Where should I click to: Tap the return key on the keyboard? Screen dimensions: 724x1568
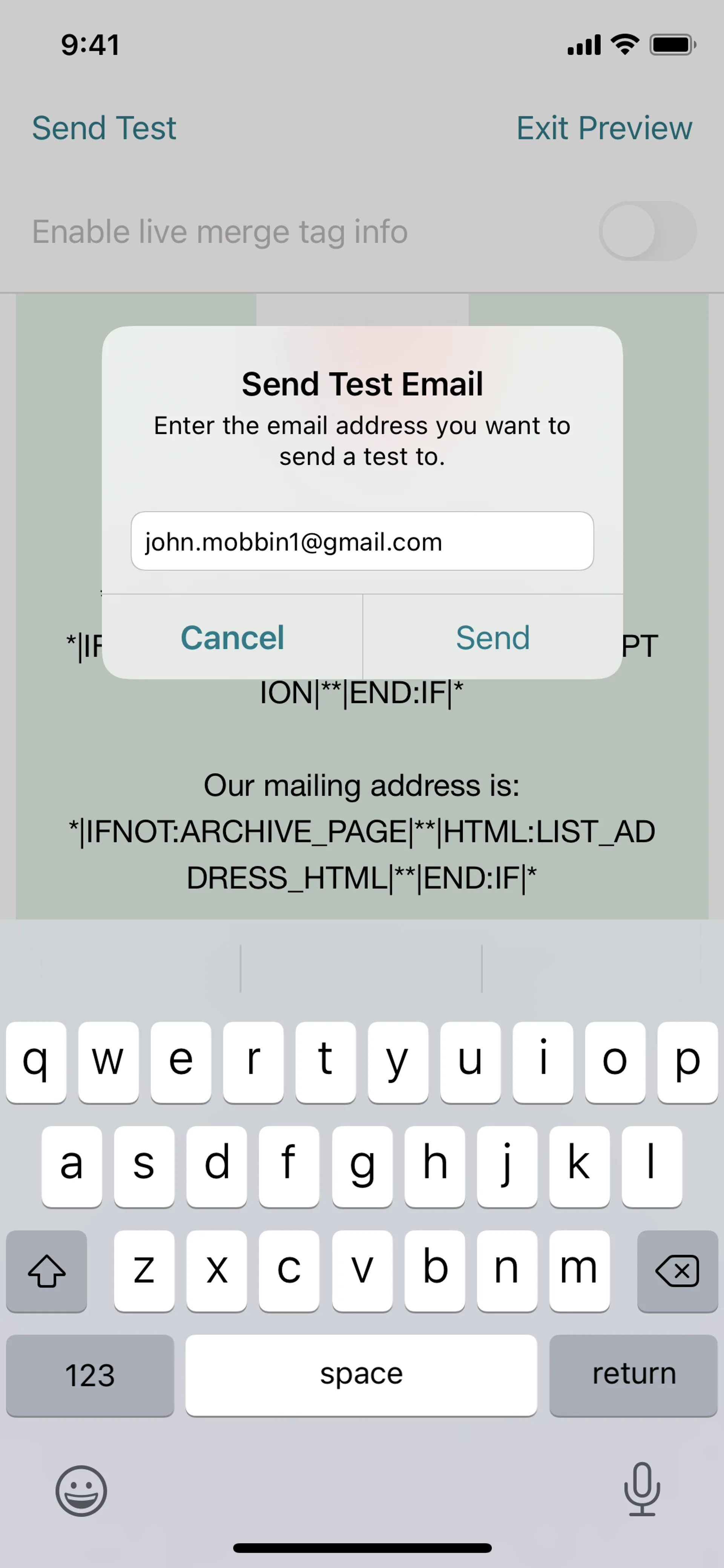633,1374
